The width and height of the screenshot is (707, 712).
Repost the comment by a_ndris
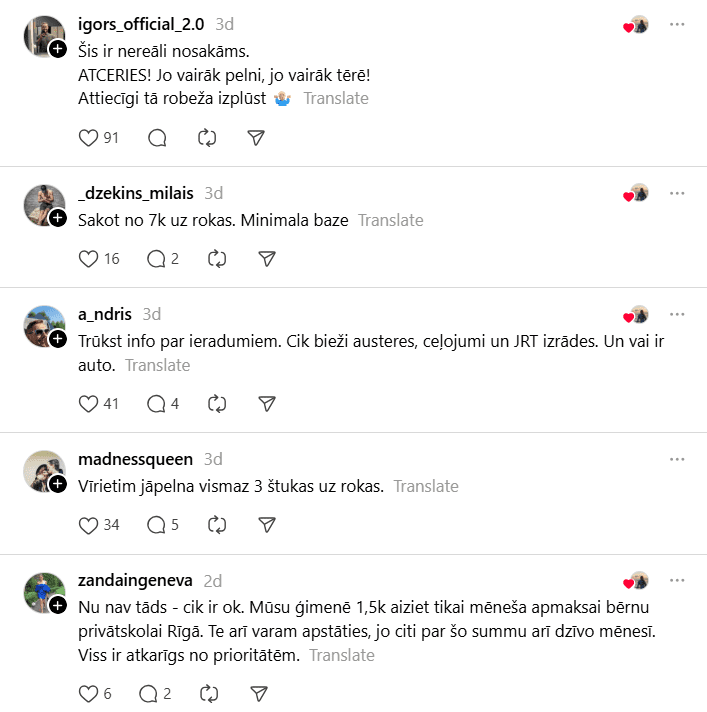(217, 404)
